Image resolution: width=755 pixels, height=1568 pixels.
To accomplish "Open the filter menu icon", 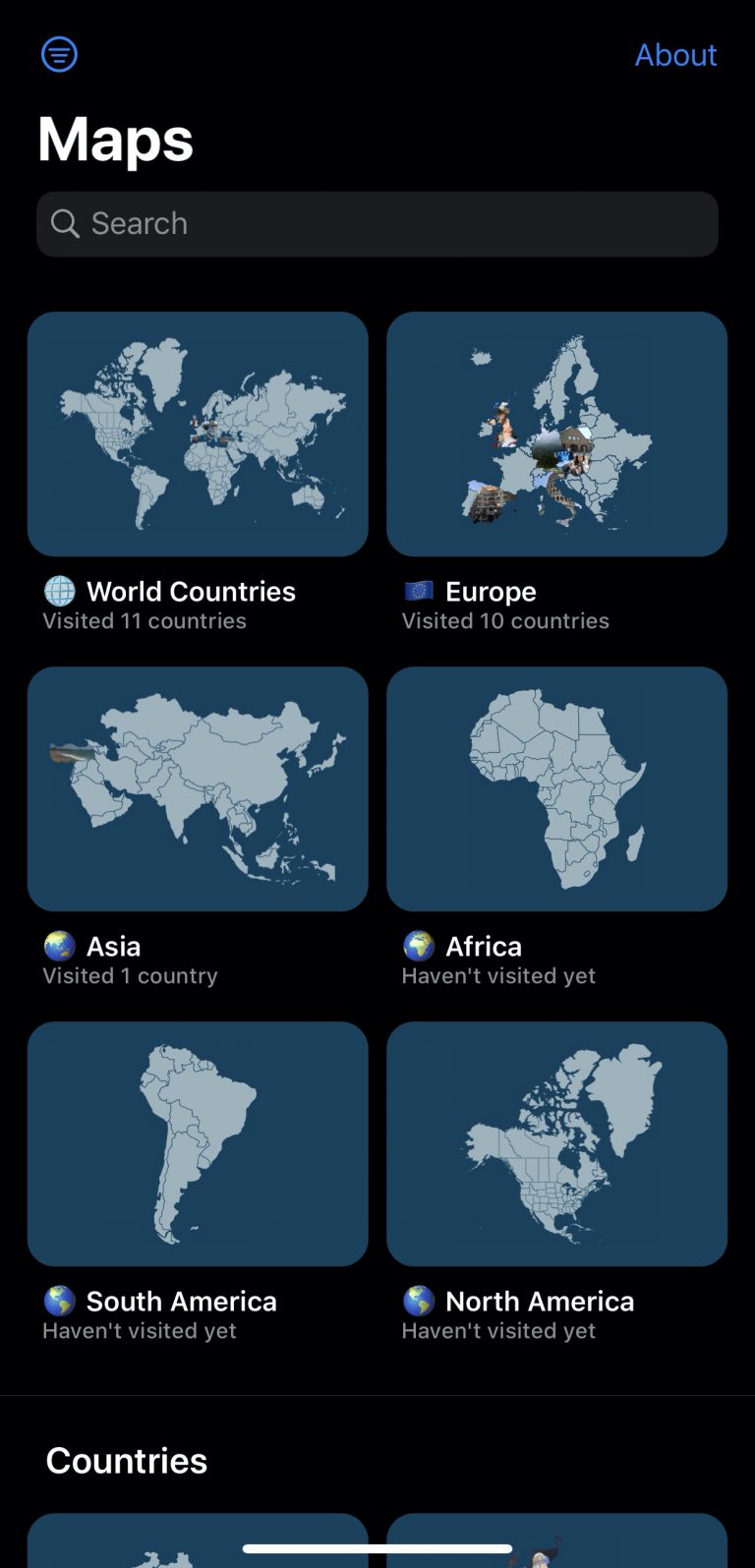I will (x=59, y=54).
